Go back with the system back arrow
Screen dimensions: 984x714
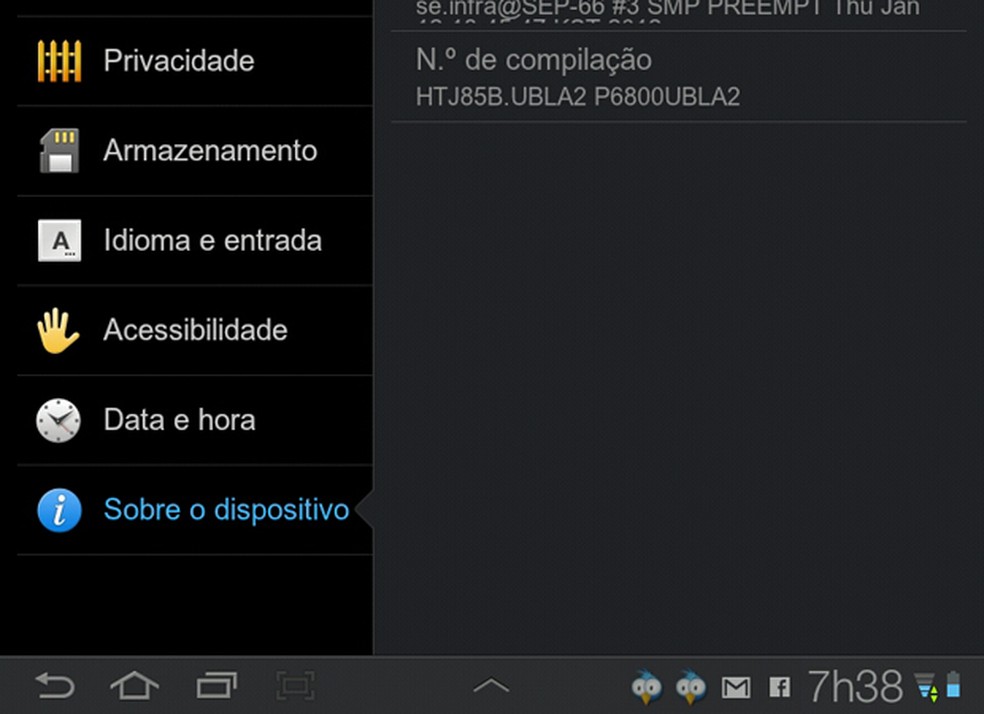pyautogui.click(x=55, y=686)
